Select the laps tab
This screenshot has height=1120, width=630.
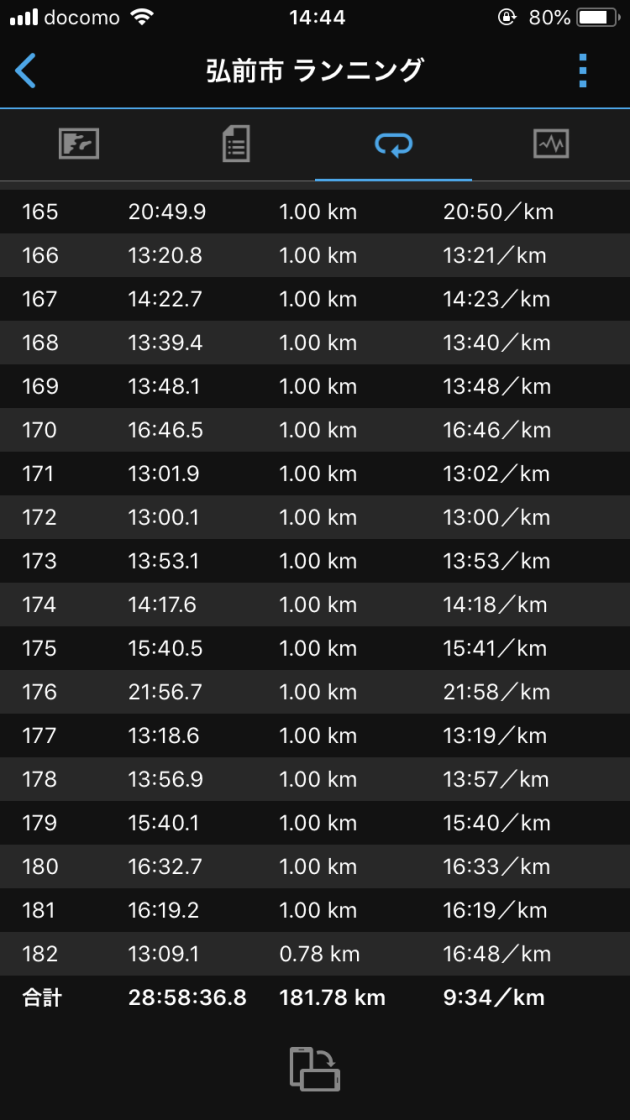click(394, 144)
